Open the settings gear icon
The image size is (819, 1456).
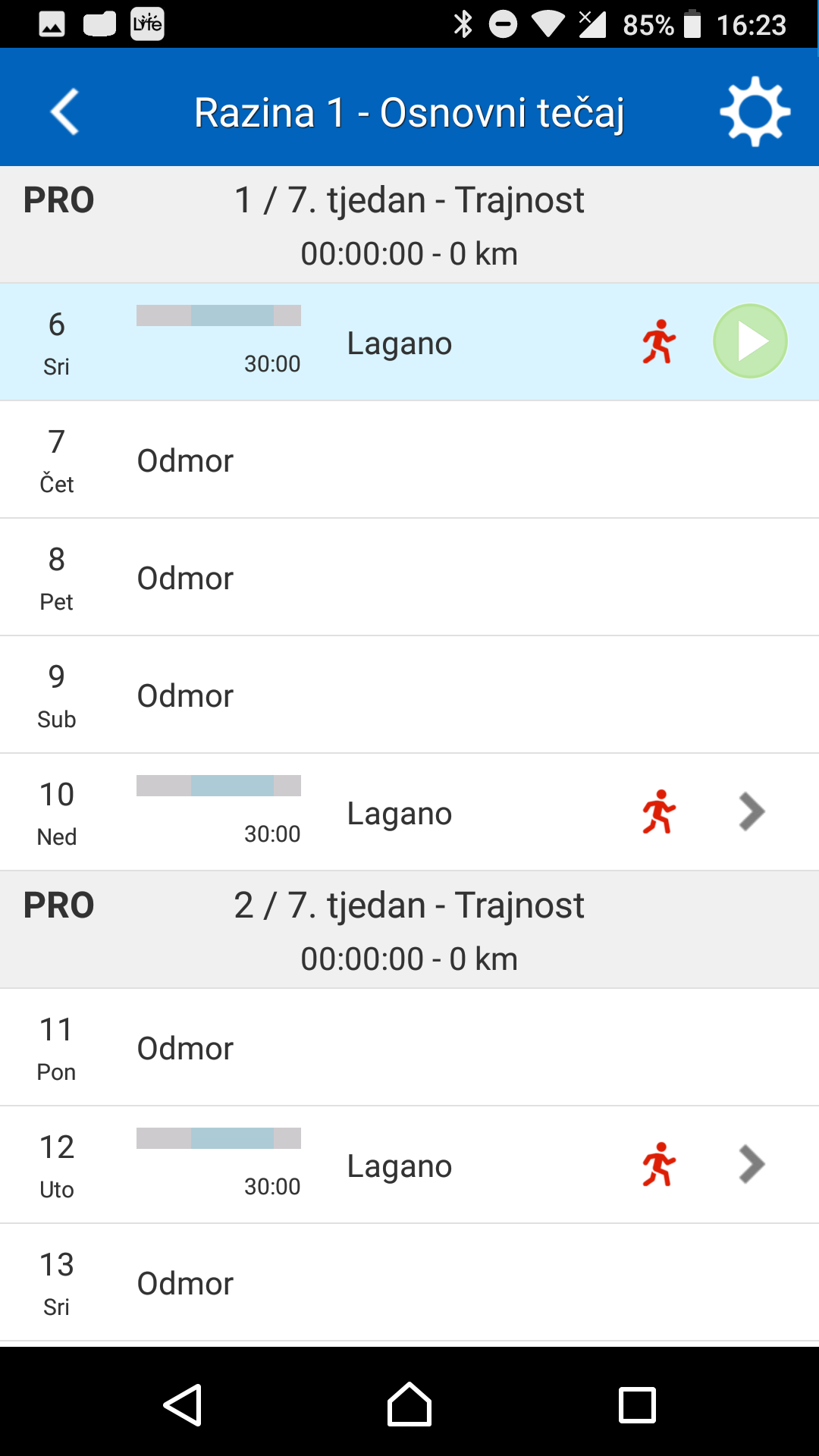click(x=755, y=111)
